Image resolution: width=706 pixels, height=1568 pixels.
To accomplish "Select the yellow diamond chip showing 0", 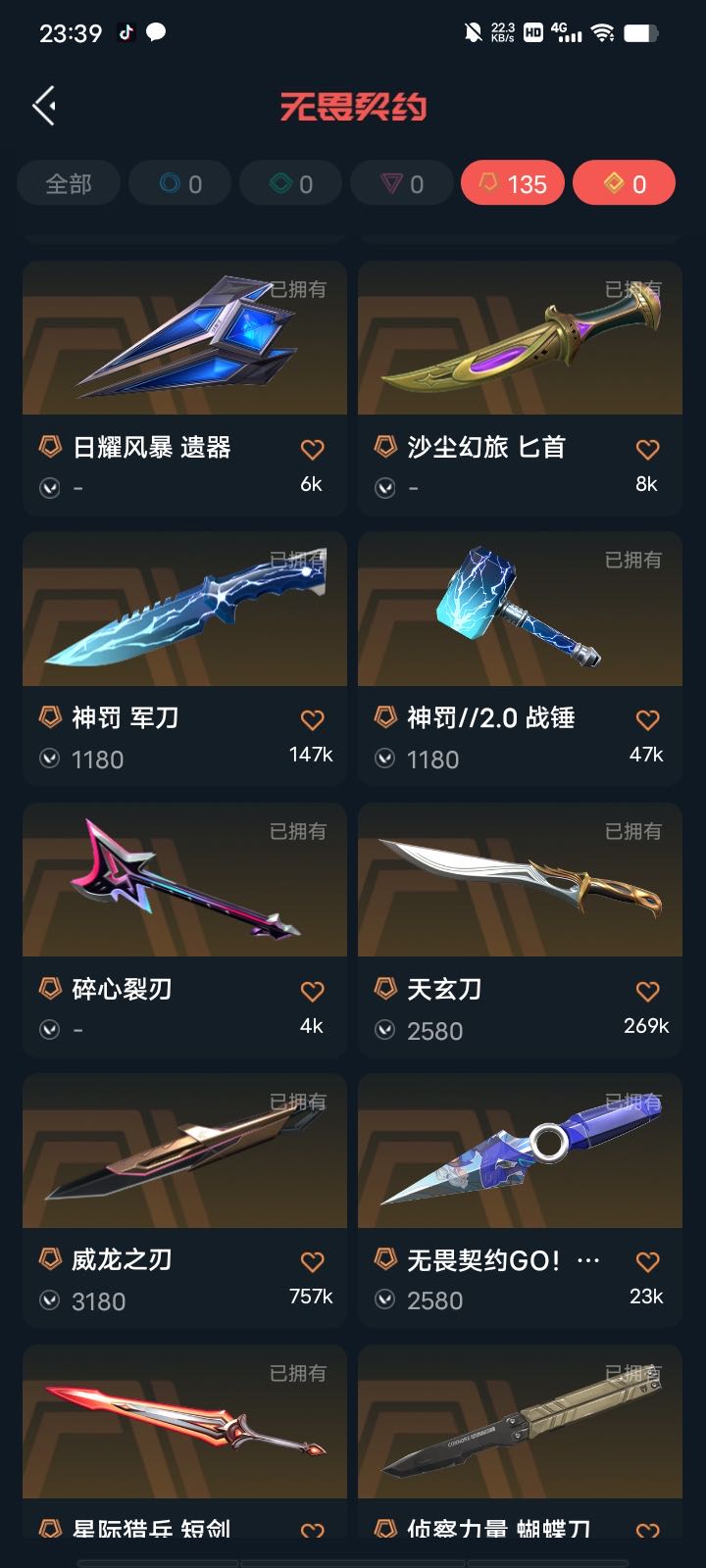I will click(x=624, y=183).
